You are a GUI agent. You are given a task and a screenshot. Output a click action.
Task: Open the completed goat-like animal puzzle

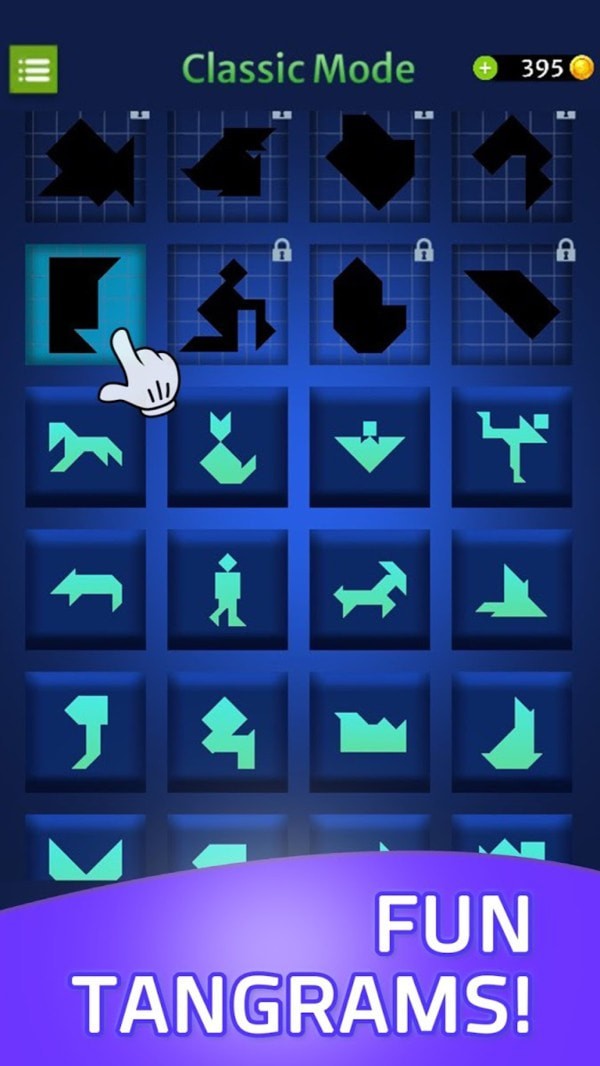[x=369, y=589]
